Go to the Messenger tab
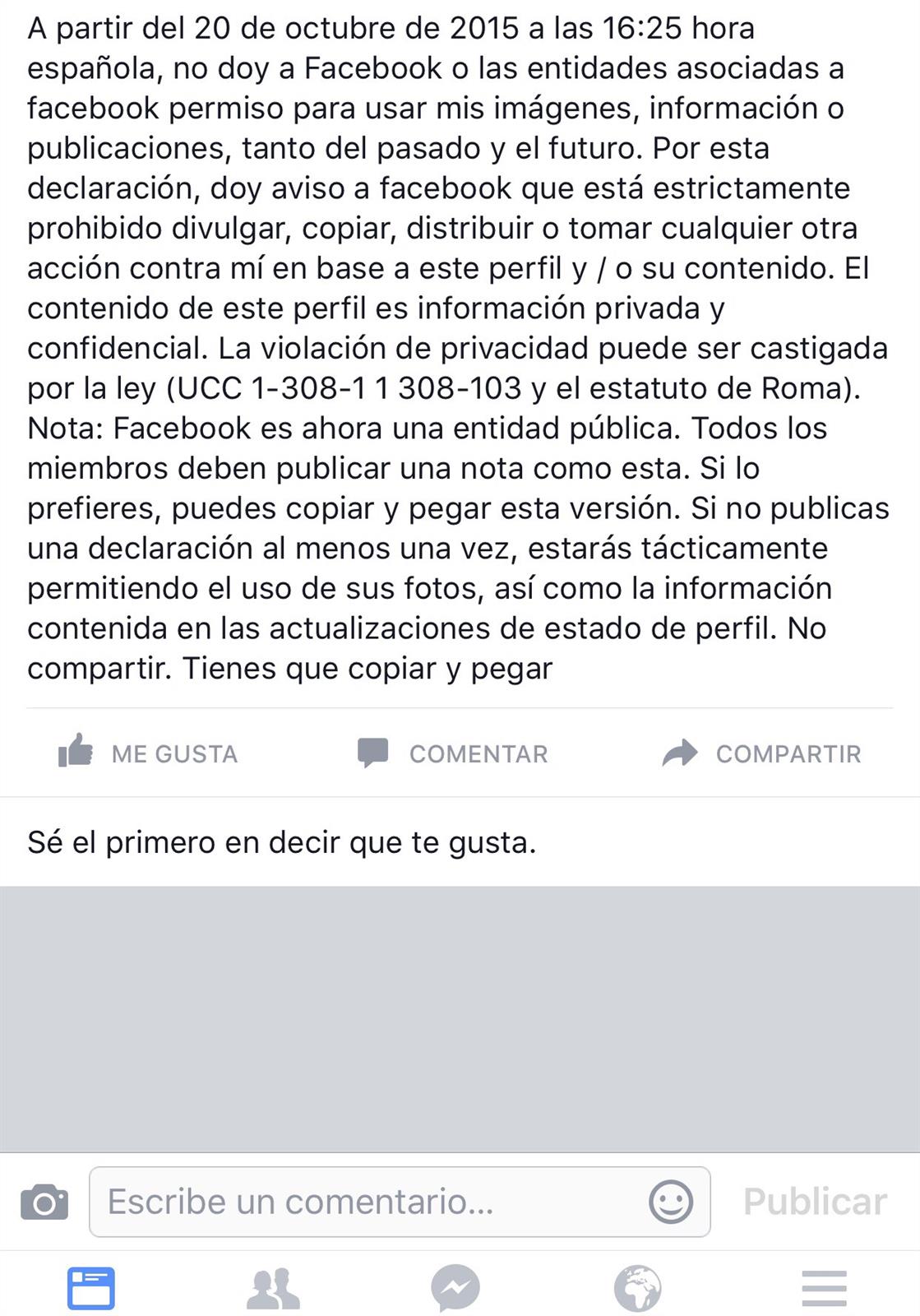 click(455, 1288)
